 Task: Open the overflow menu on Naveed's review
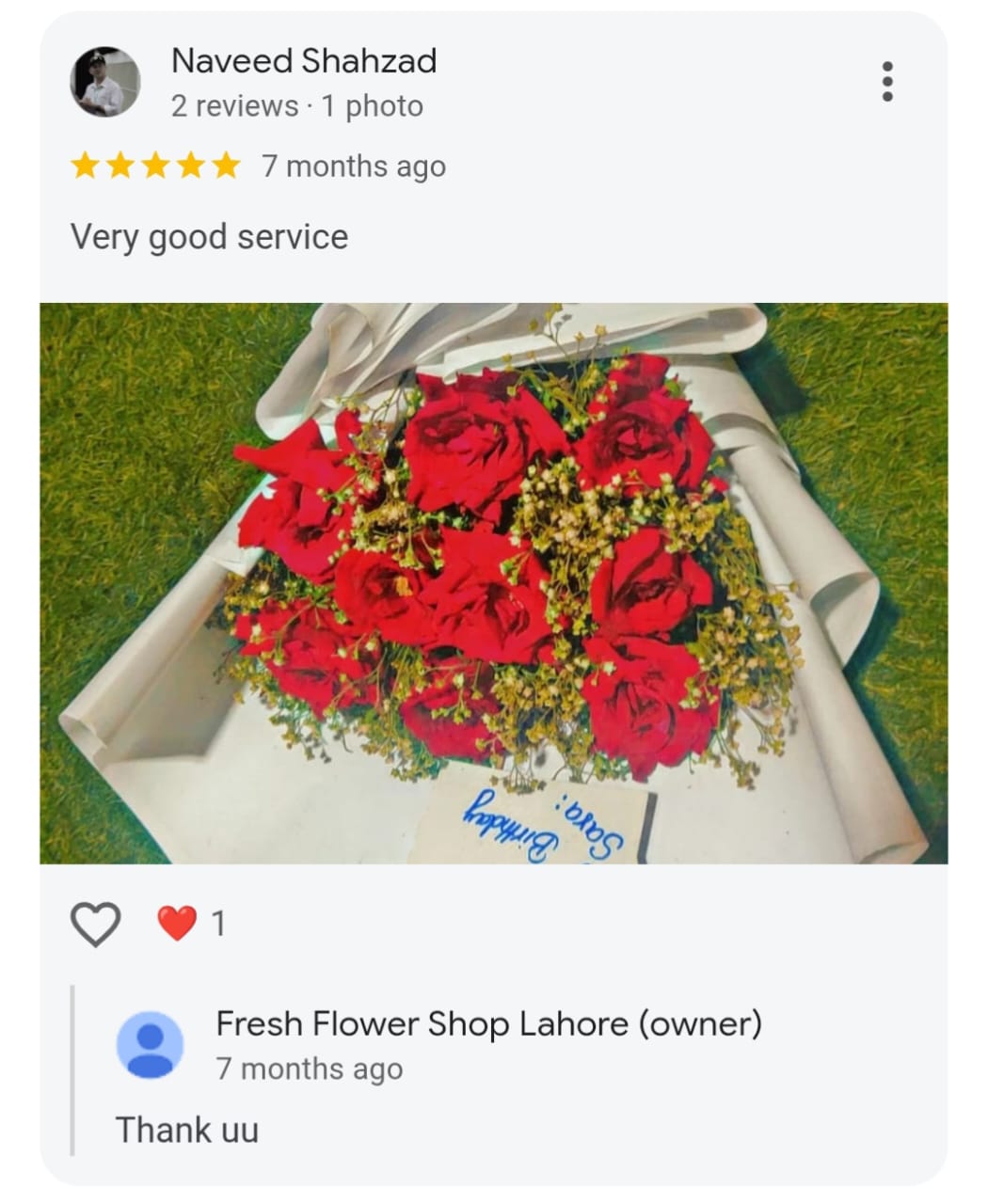tap(885, 82)
